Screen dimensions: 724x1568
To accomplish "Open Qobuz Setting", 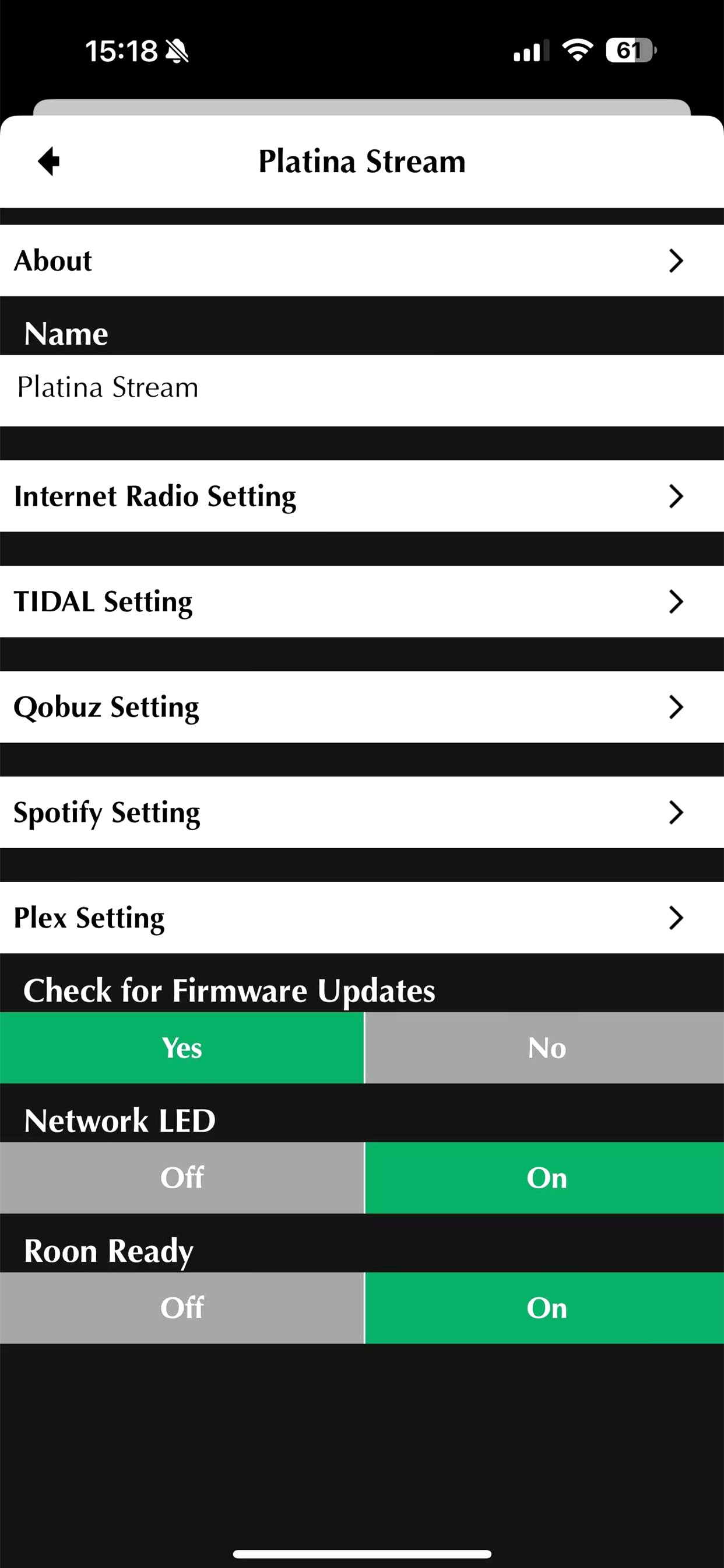I will click(x=362, y=706).
